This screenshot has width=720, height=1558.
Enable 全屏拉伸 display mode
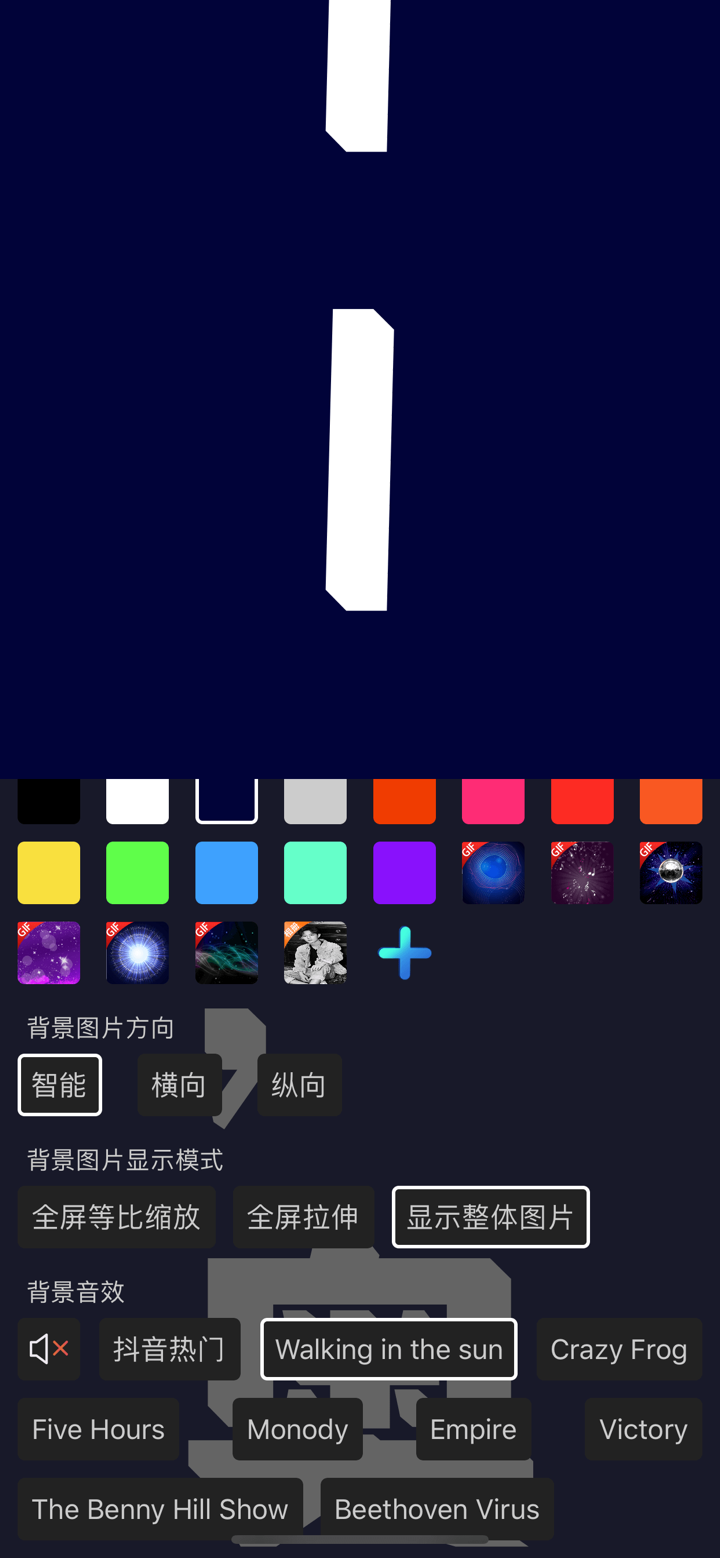(x=303, y=1217)
